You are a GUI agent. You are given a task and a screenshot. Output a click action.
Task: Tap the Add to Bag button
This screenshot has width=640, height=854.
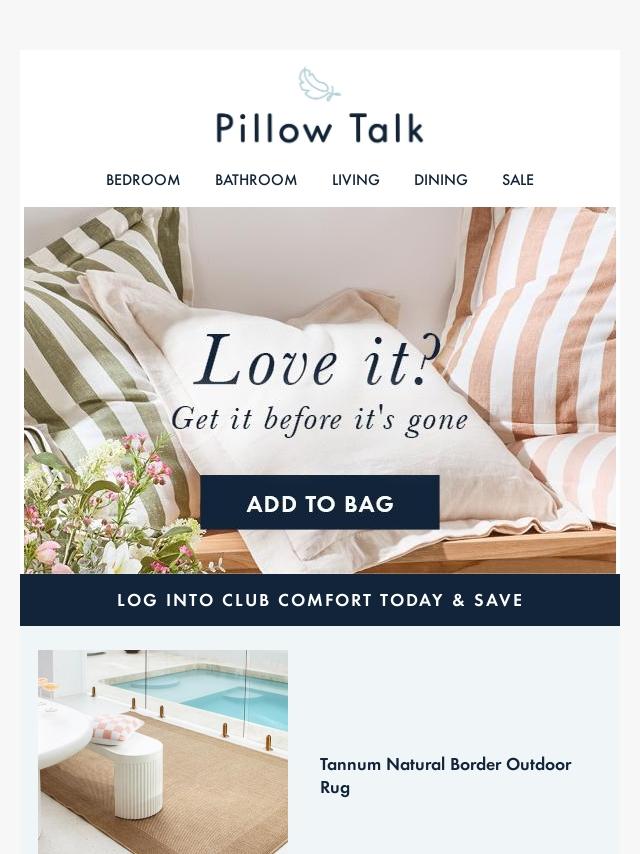click(320, 503)
